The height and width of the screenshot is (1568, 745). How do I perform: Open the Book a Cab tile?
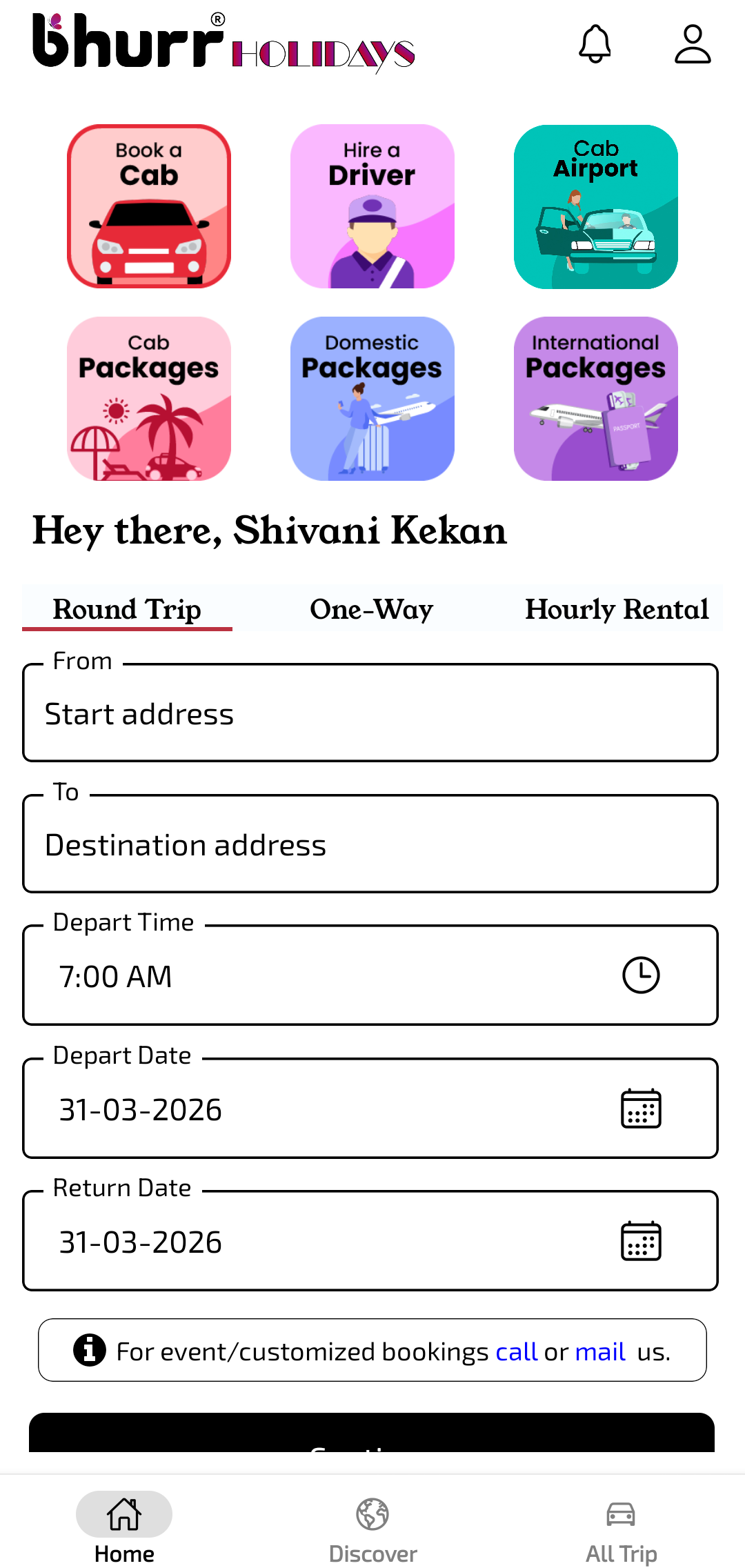pyautogui.click(x=149, y=206)
